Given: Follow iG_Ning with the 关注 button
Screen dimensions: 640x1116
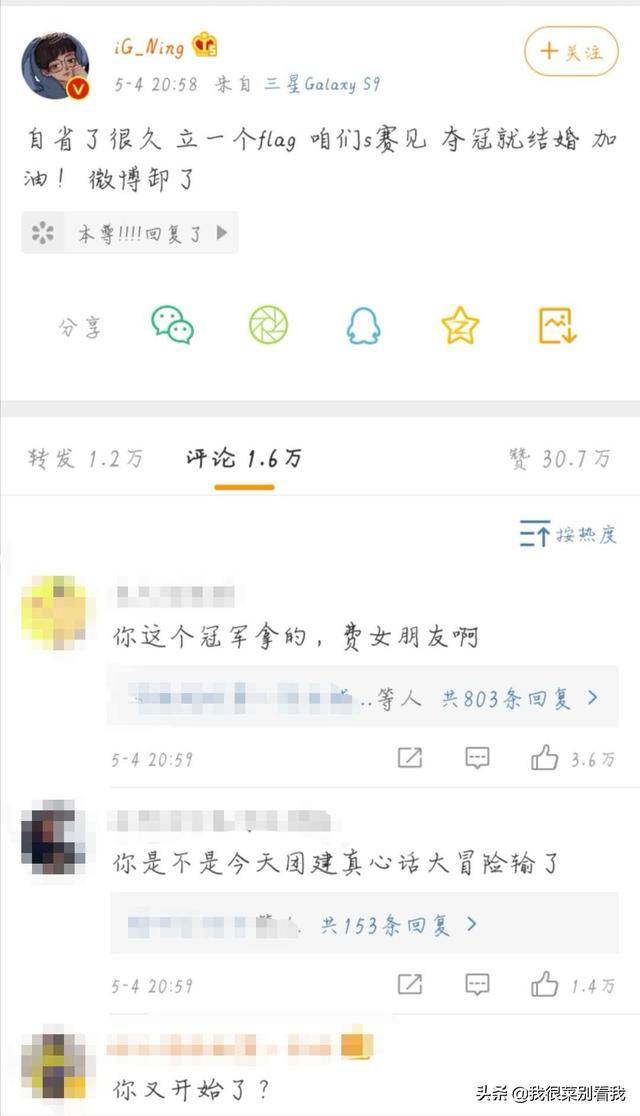Looking at the screenshot, I should pos(571,52).
